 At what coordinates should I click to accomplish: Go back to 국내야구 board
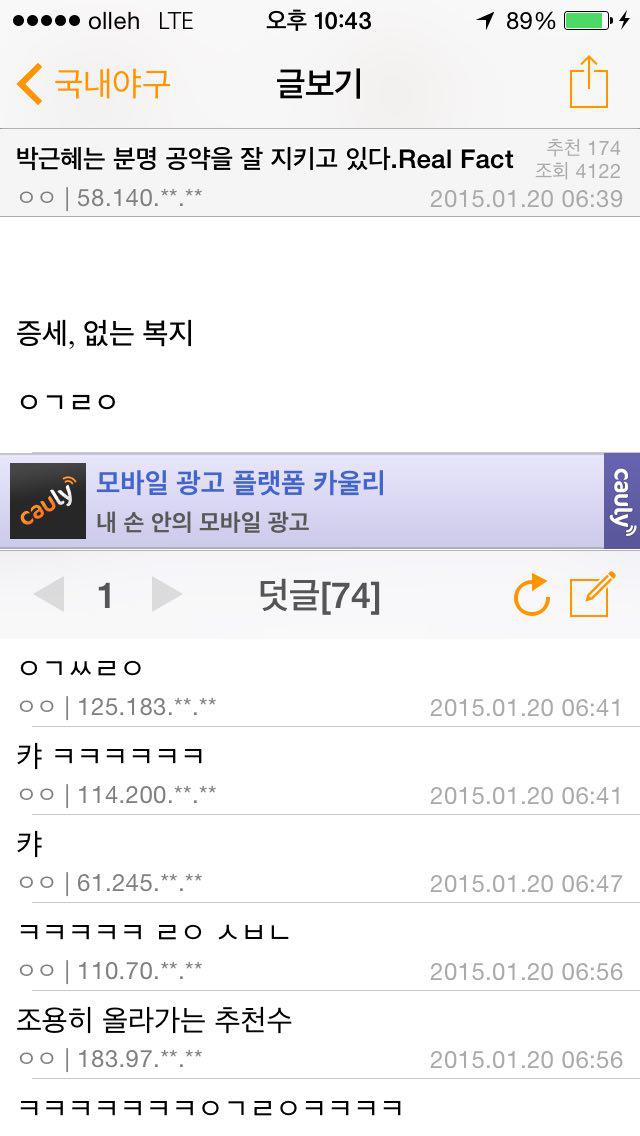(93, 83)
